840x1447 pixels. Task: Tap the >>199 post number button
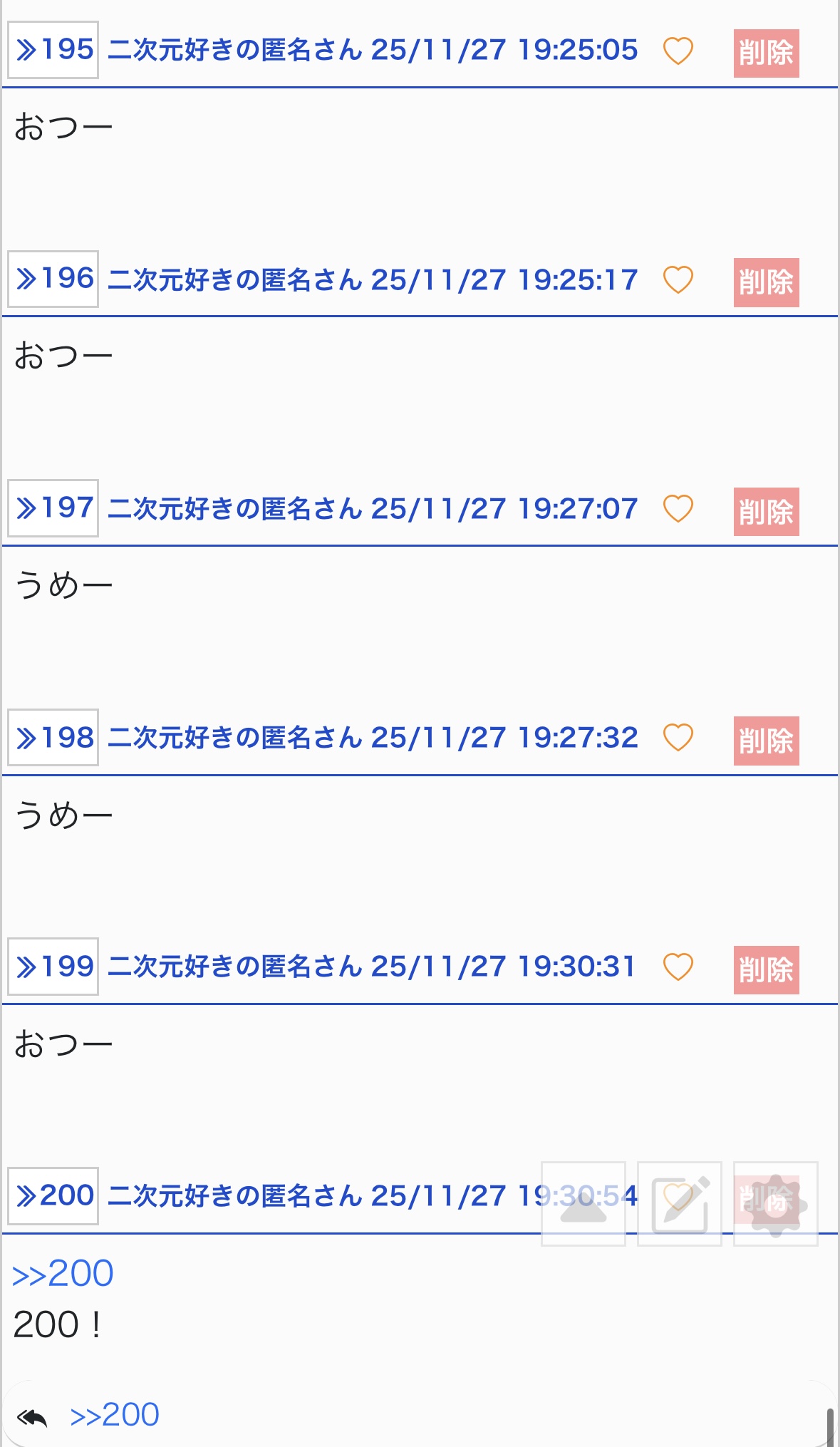point(53,967)
